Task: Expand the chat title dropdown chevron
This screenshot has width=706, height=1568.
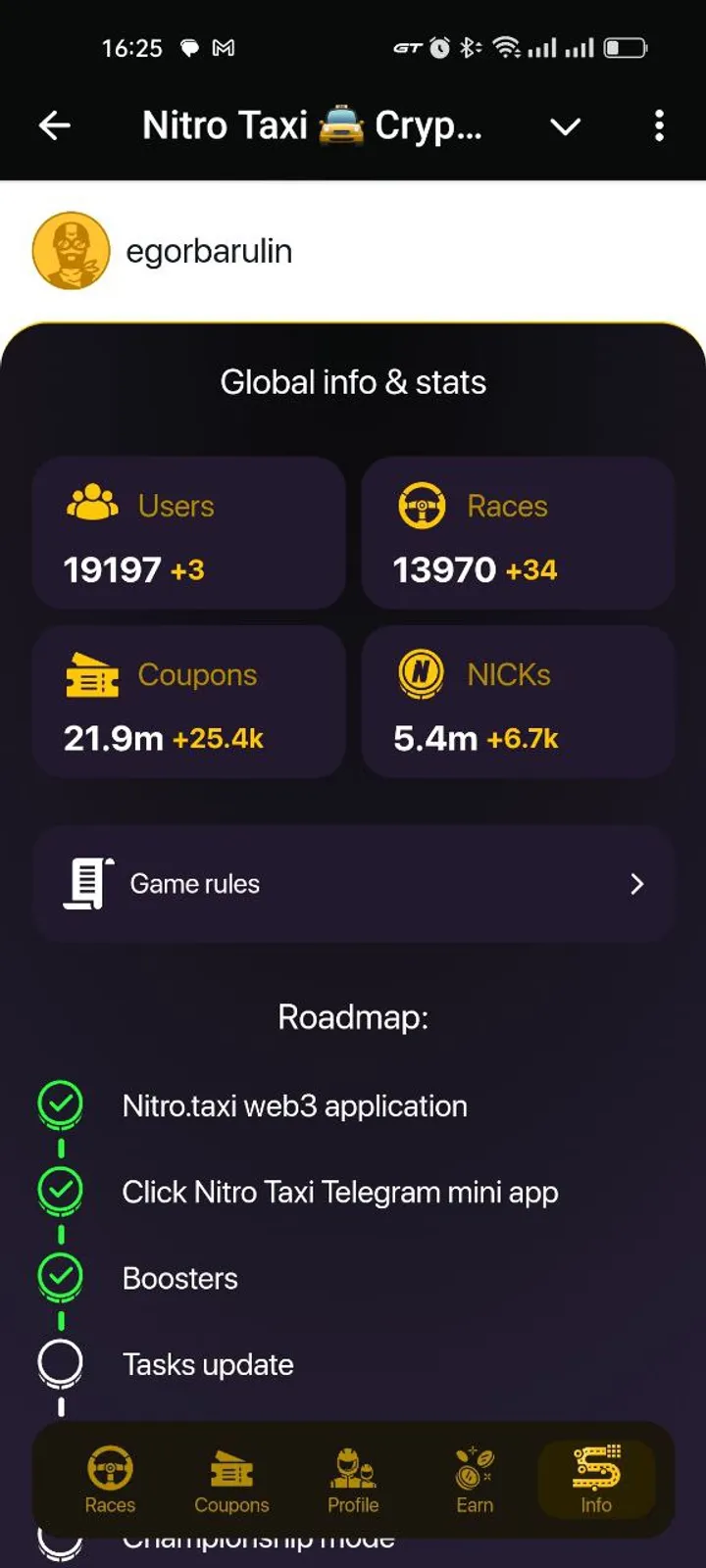Action: click(566, 127)
